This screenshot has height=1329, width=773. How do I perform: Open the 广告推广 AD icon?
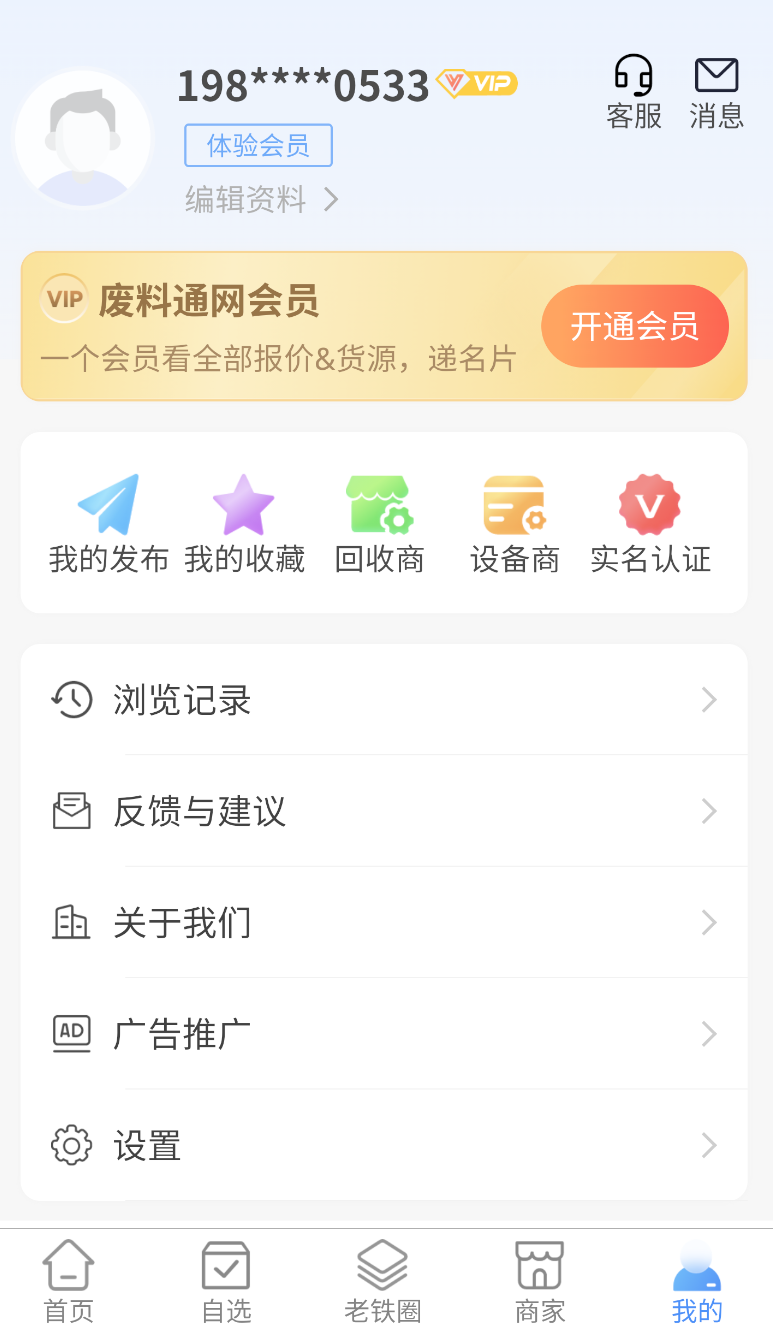click(x=70, y=1033)
